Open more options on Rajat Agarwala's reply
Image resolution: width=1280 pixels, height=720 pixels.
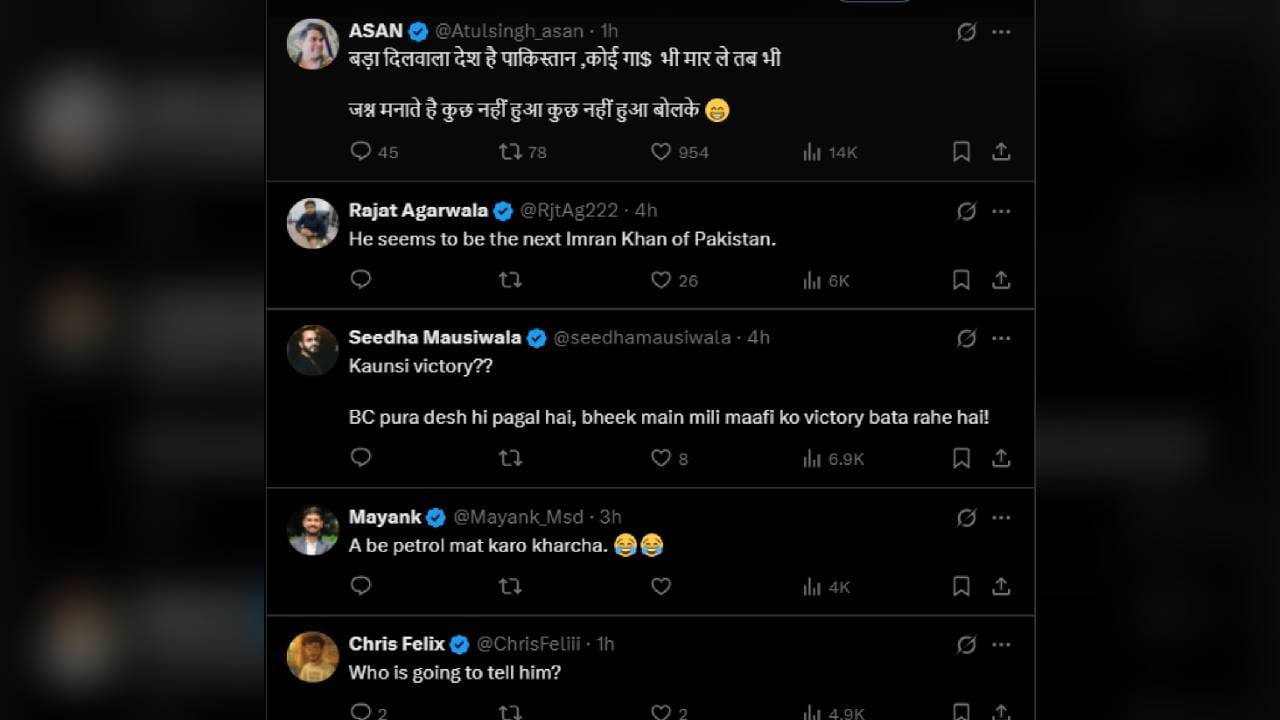click(x=1001, y=211)
